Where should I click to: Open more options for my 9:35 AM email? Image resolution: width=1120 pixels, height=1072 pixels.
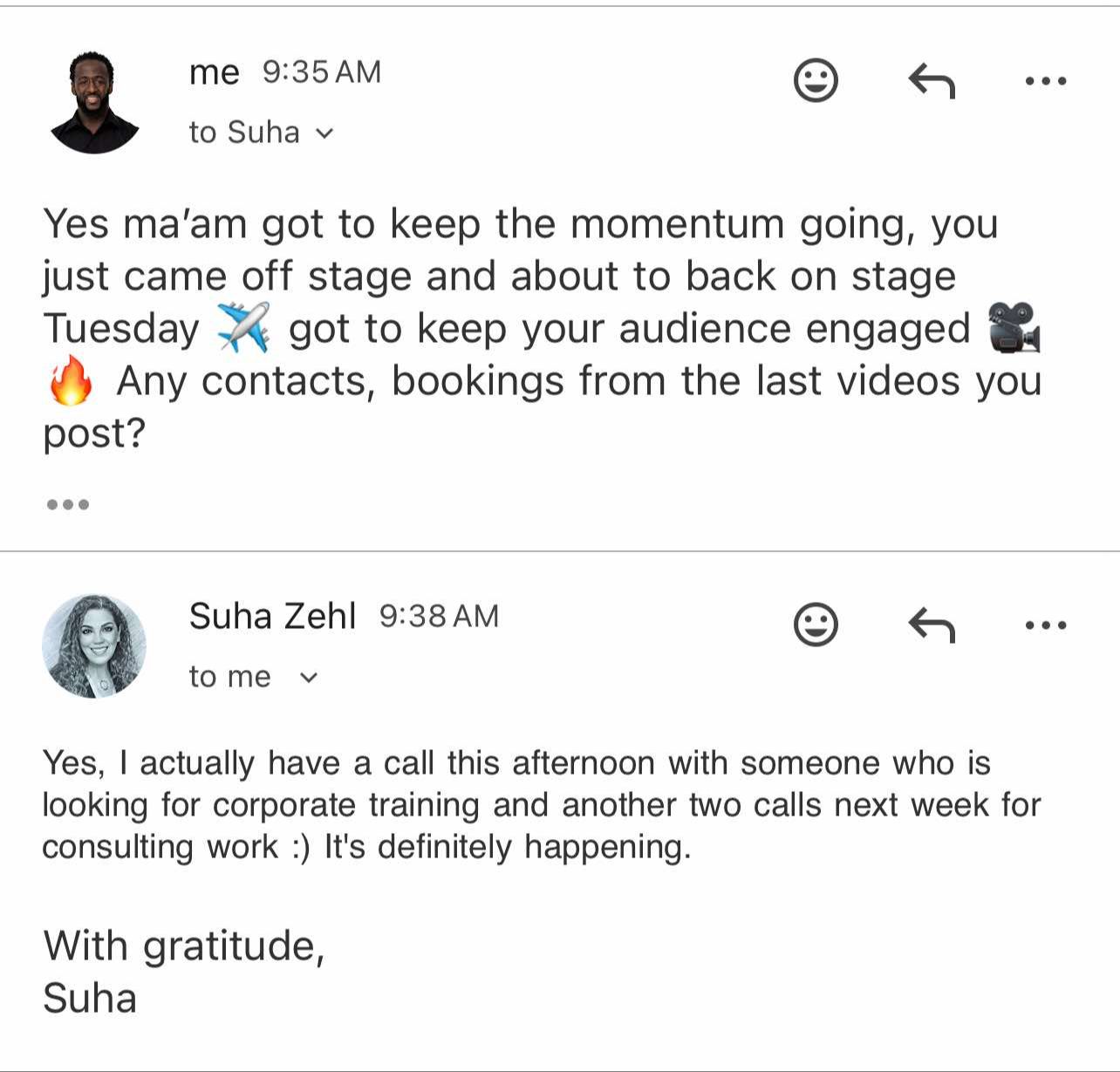pyautogui.click(x=1045, y=81)
